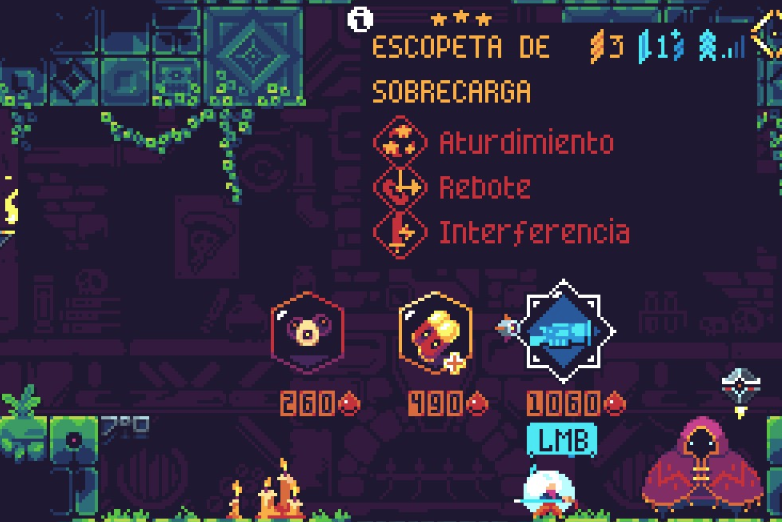
Task: Tap the LMB buy button
Action: (562, 439)
